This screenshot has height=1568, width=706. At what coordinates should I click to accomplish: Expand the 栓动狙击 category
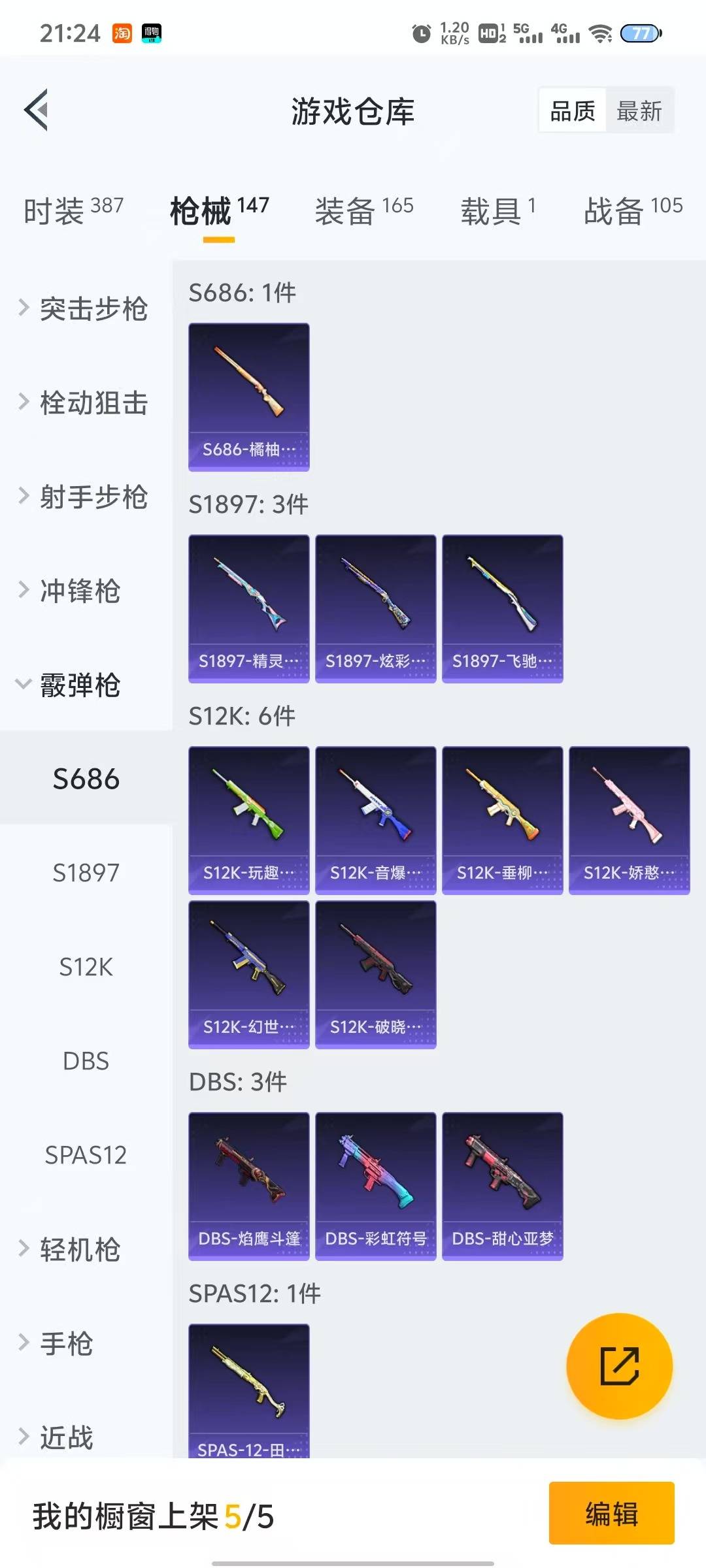(x=85, y=402)
